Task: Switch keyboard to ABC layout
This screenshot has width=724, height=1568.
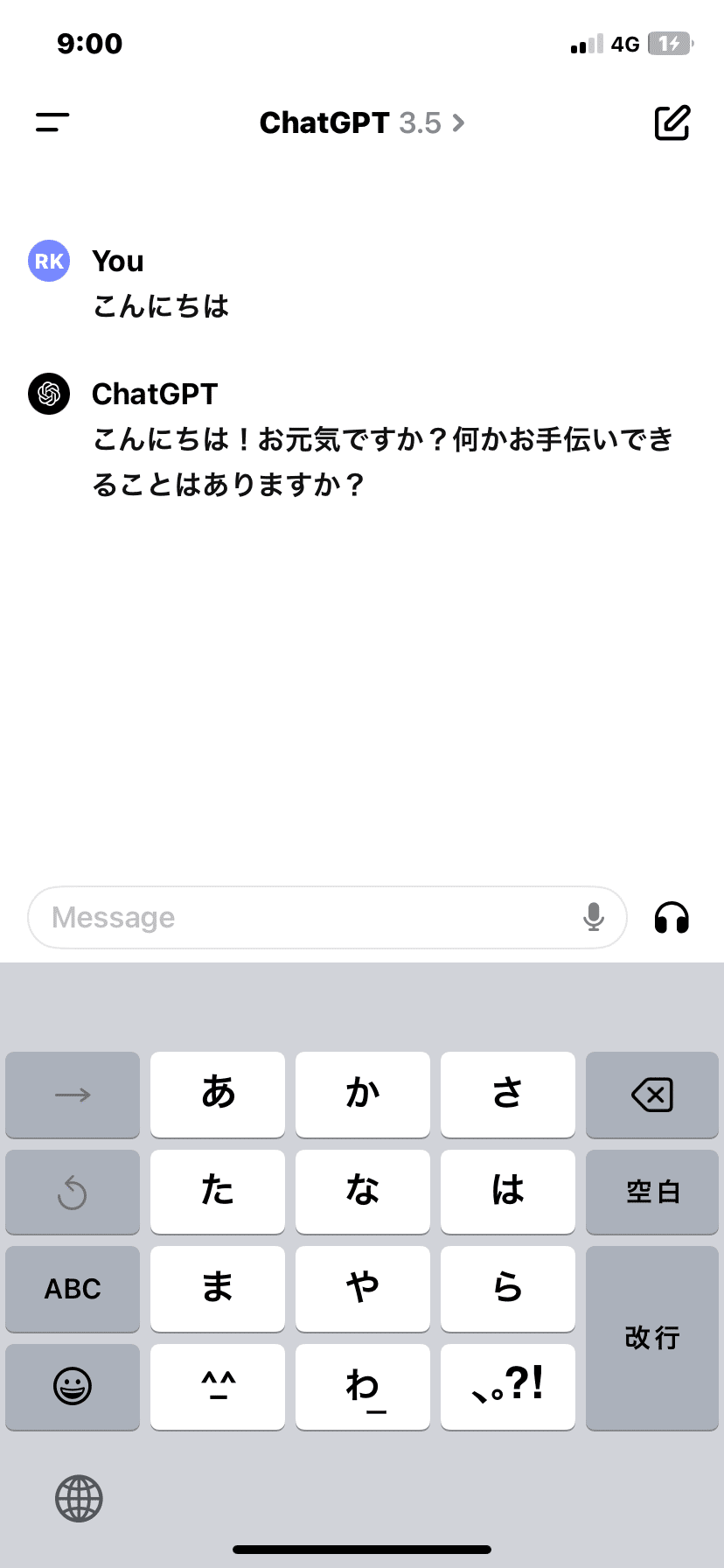Action: 73,1289
